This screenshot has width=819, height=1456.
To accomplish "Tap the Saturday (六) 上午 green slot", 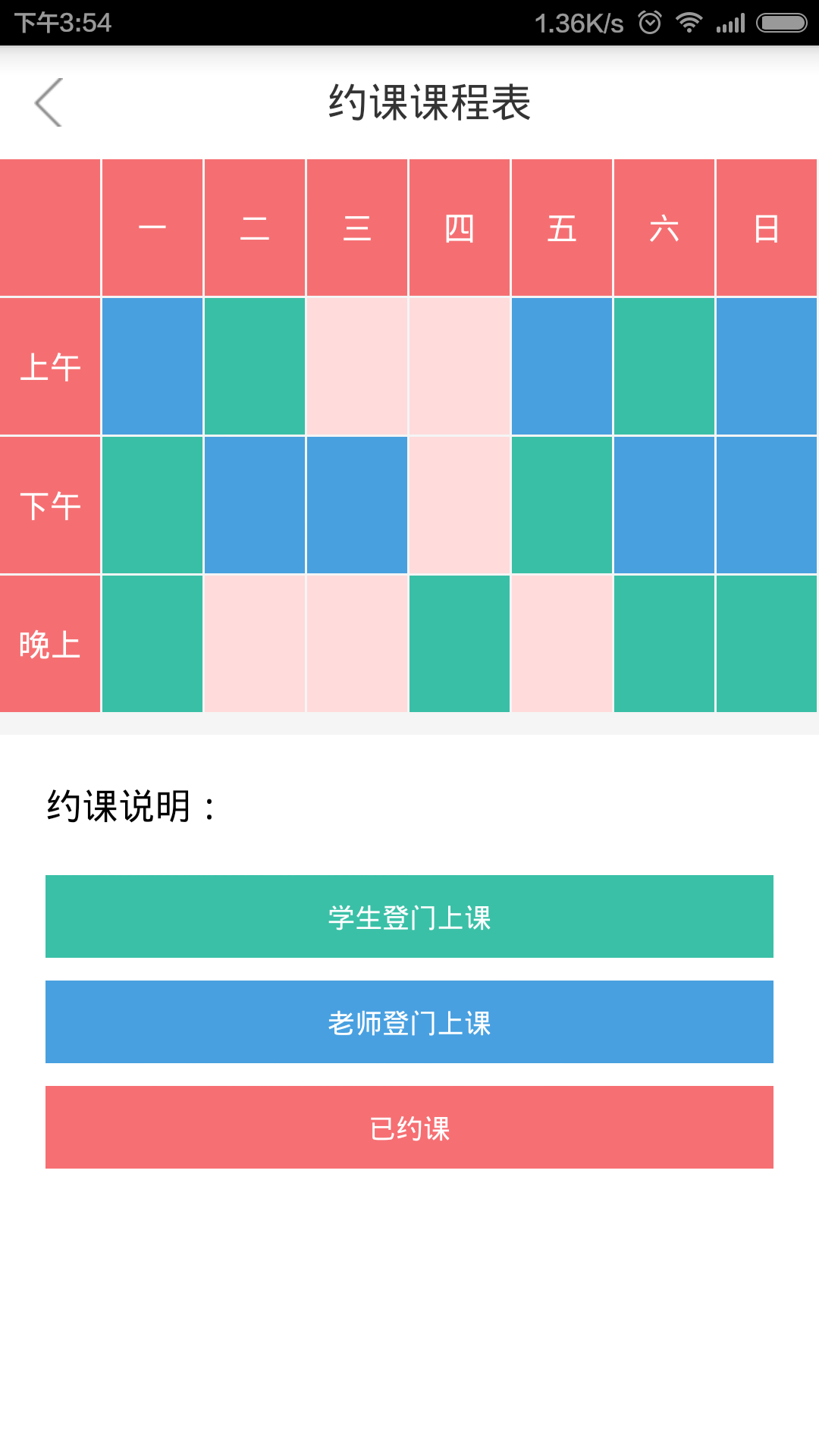I will [x=664, y=366].
